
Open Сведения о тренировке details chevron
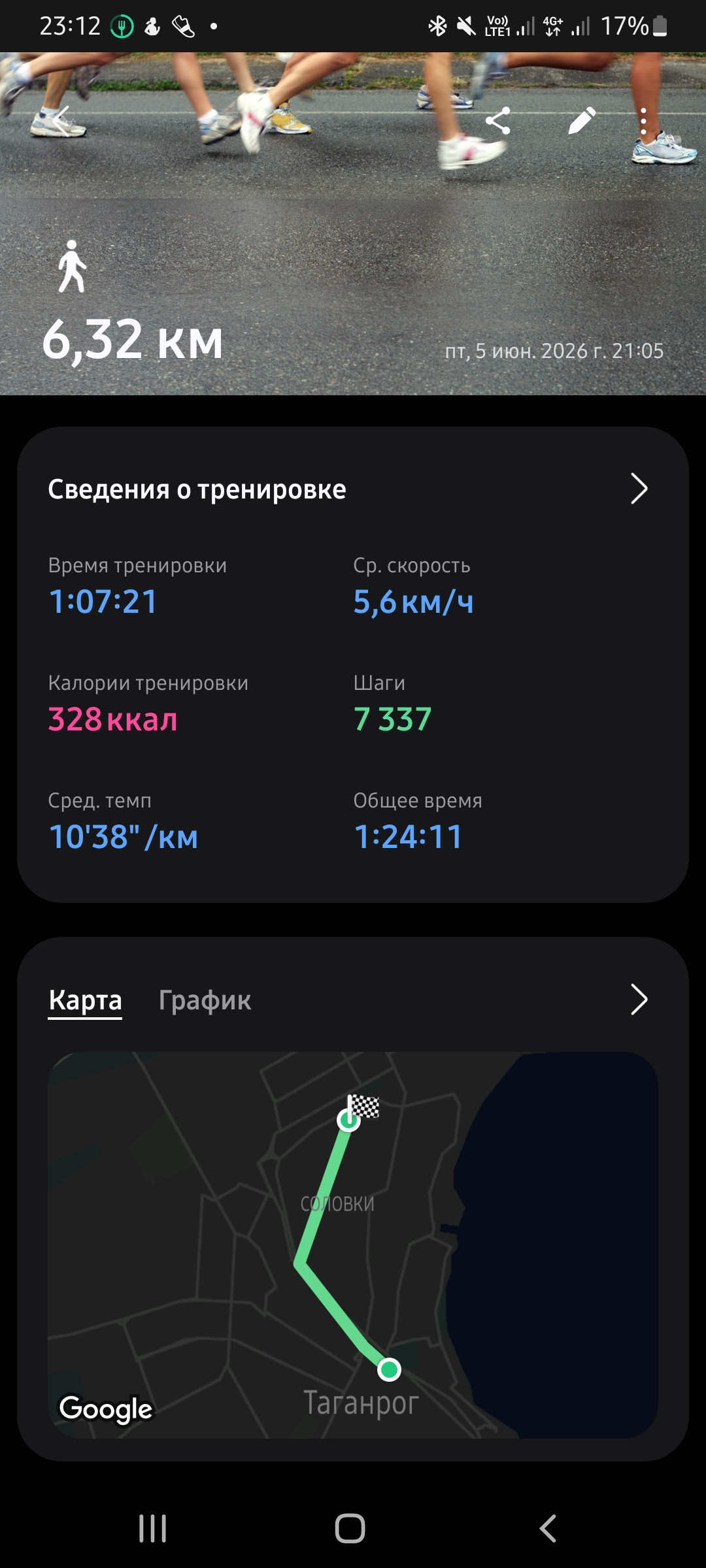(639, 489)
